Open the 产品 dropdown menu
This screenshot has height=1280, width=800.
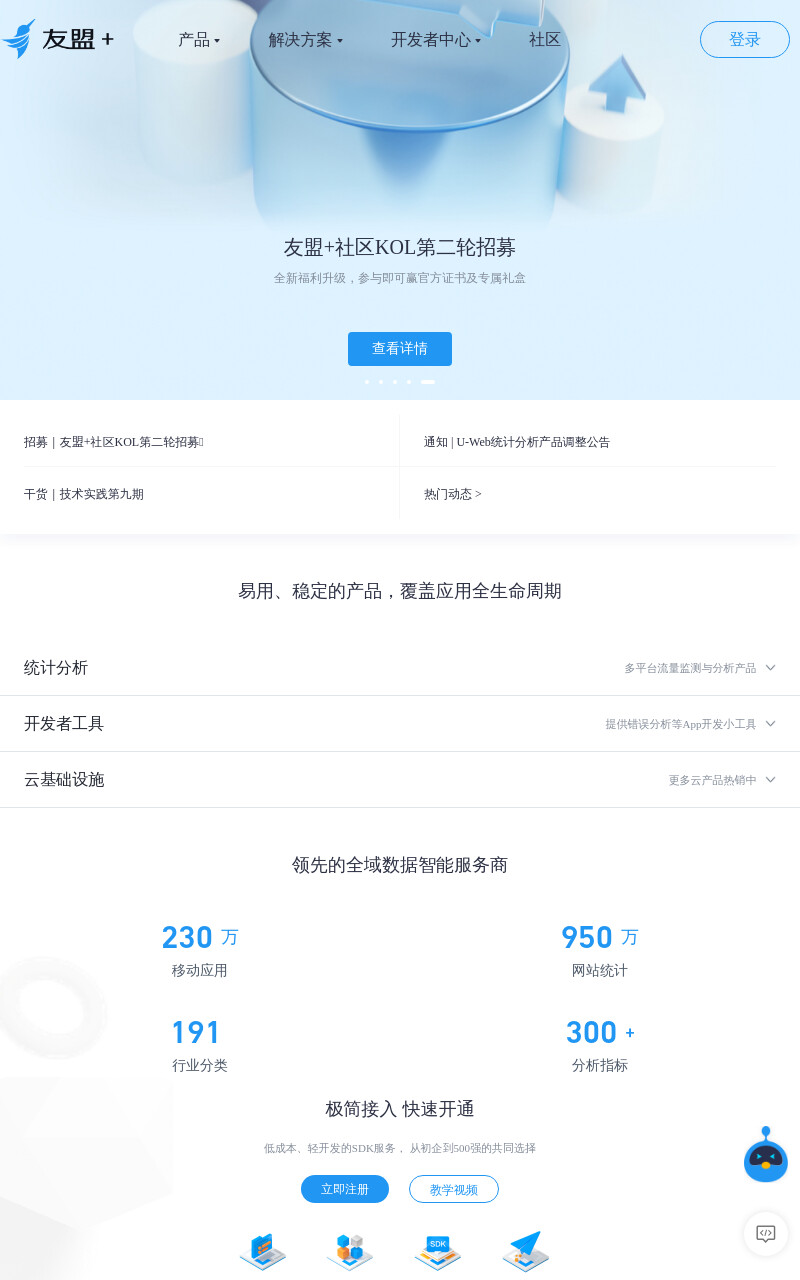pyautogui.click(x=198, y=40)
